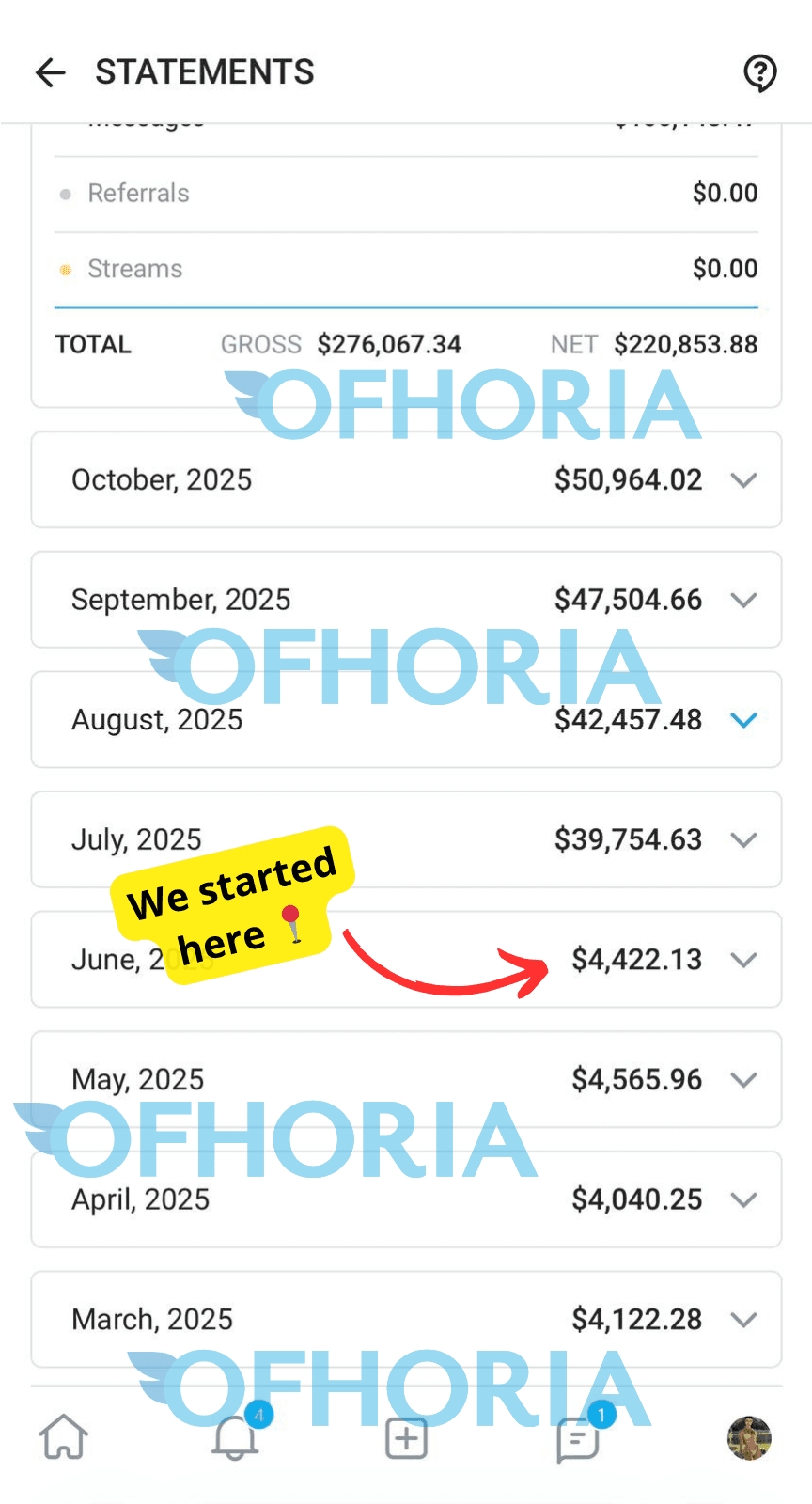Screen dimensions: 812x1504
Task: Select the Streams earnings indicator dot
Action: point(64,270)
